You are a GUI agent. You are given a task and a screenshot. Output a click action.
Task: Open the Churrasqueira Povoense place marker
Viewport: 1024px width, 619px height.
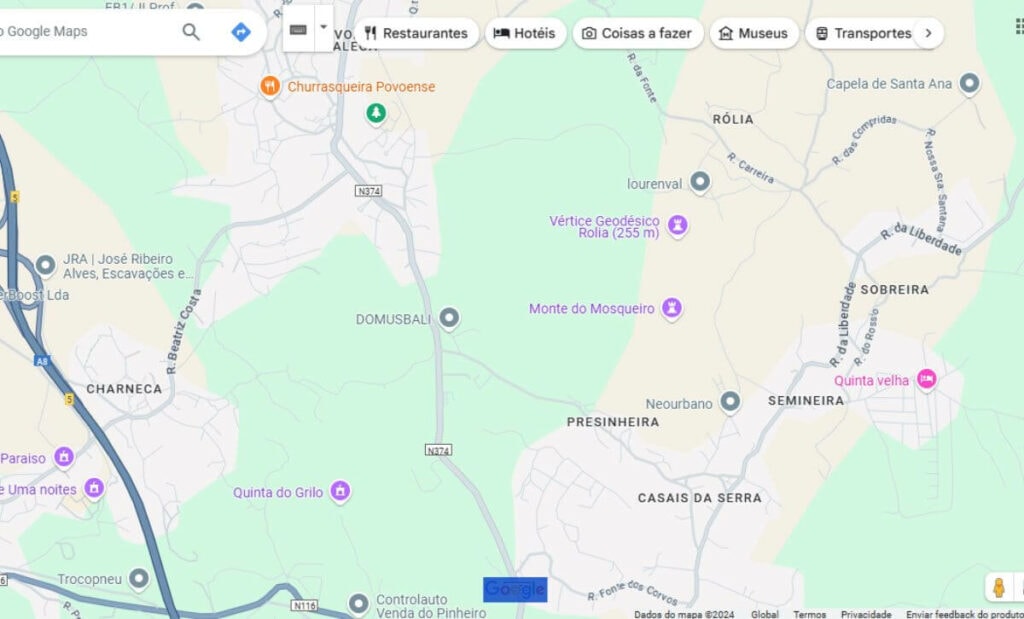(269, 87)
